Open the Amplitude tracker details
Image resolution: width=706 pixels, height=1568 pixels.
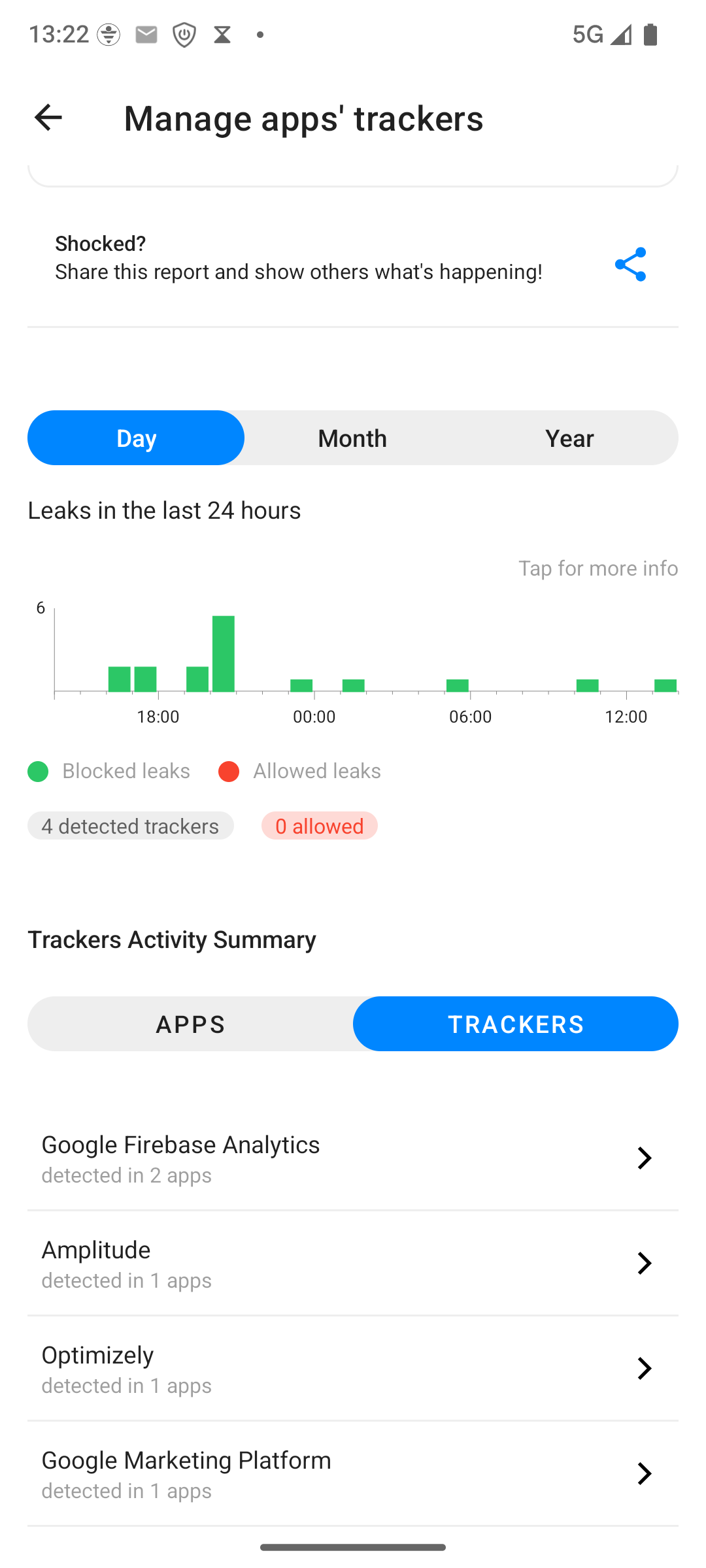353,1264
